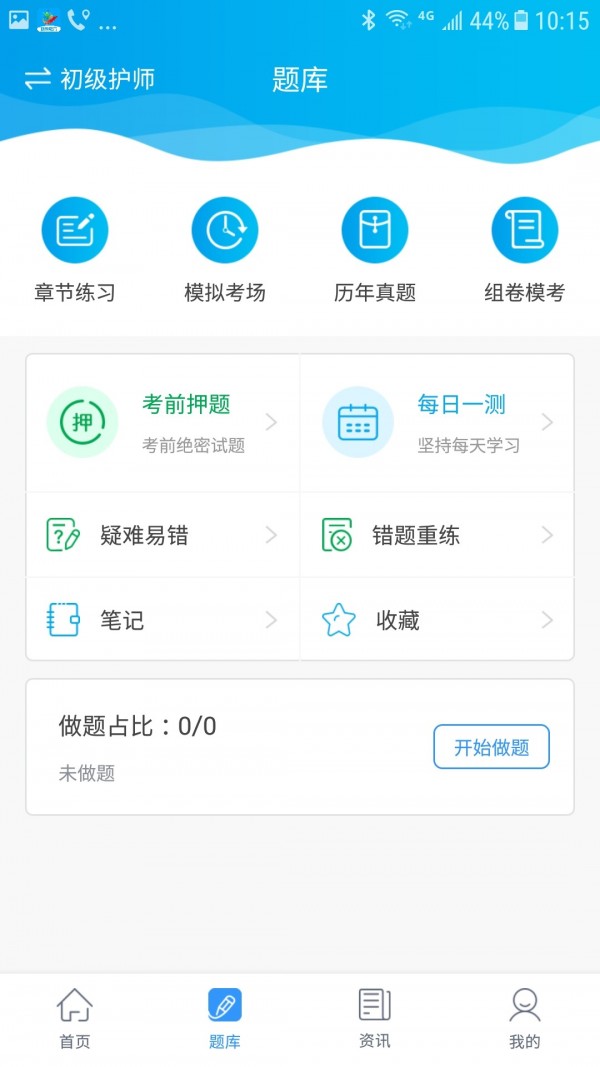Go to the 首页 home tab
Screen dimensions: 600x1067
click(x=75, y=1018)
